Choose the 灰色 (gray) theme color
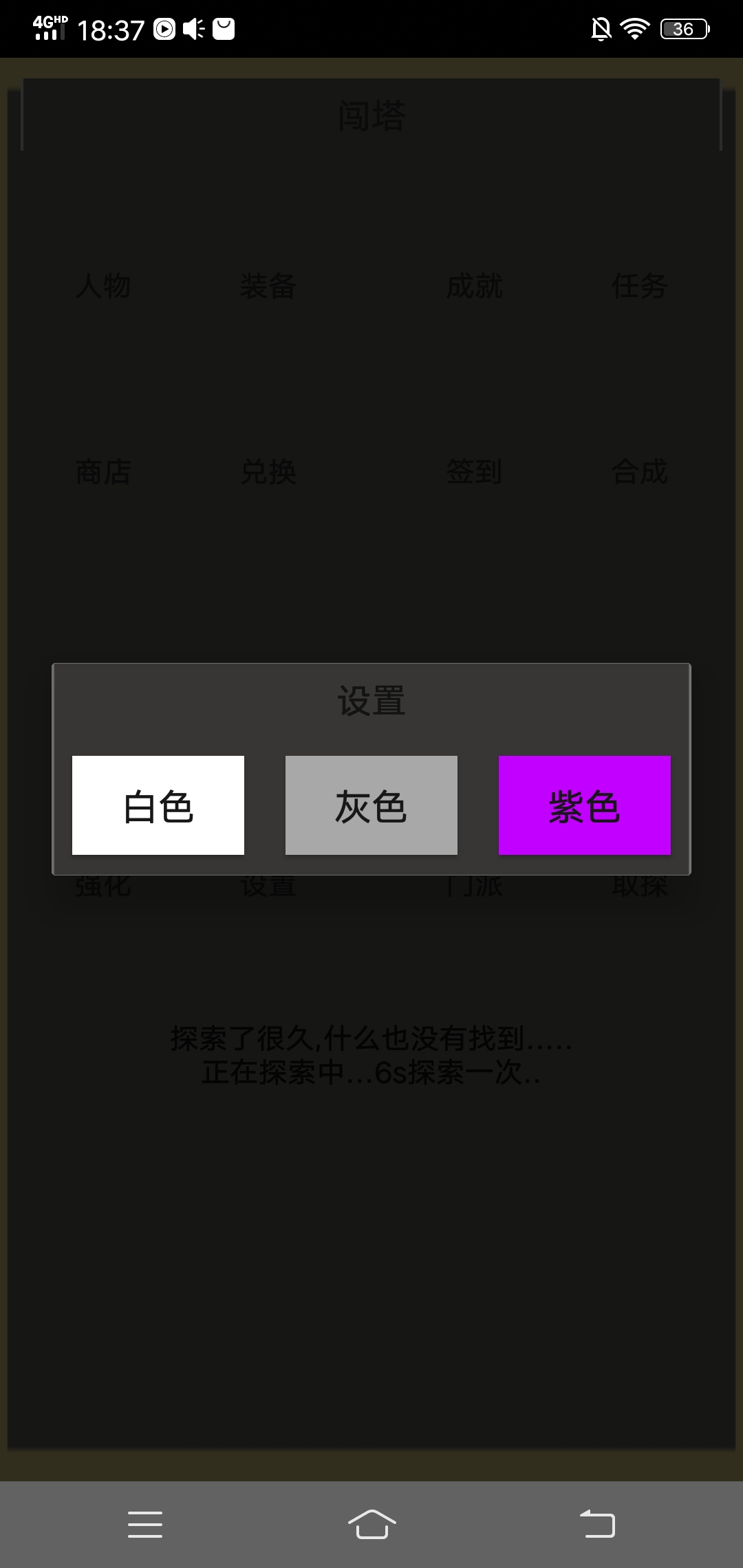Screen dimensions: 743x1568 (x=371, y=805)
